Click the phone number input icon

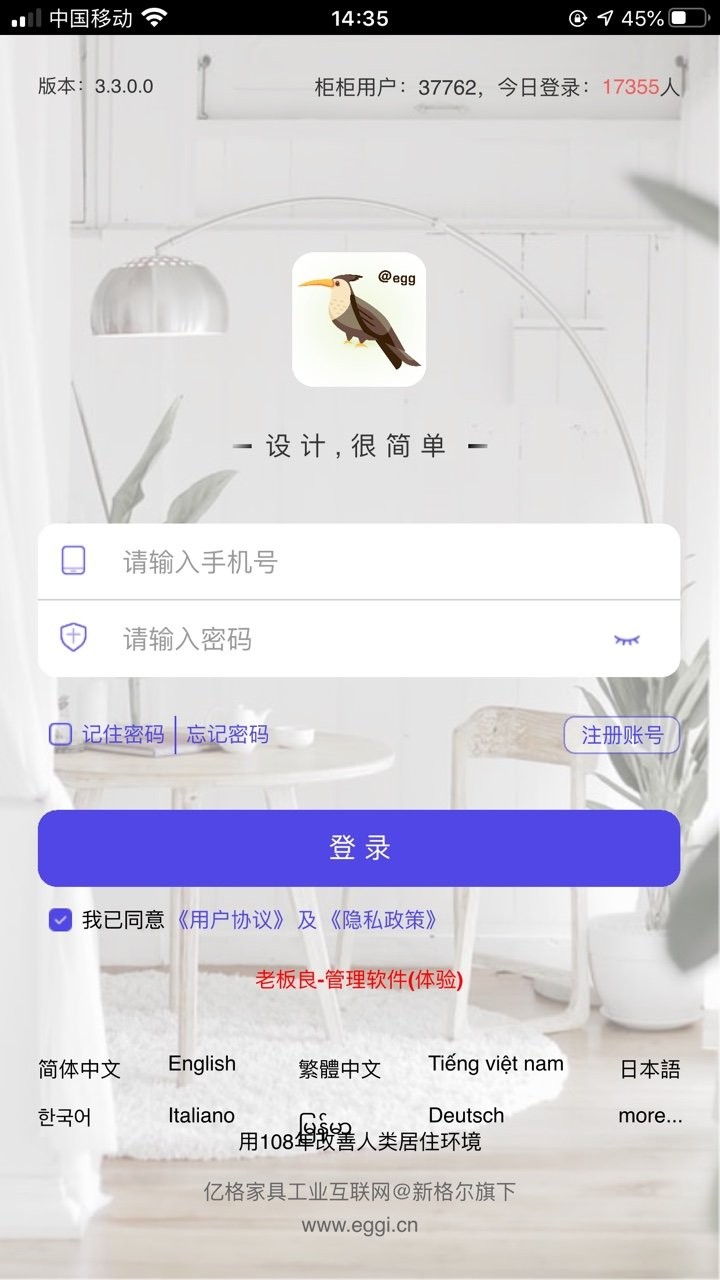coord(75,561)
